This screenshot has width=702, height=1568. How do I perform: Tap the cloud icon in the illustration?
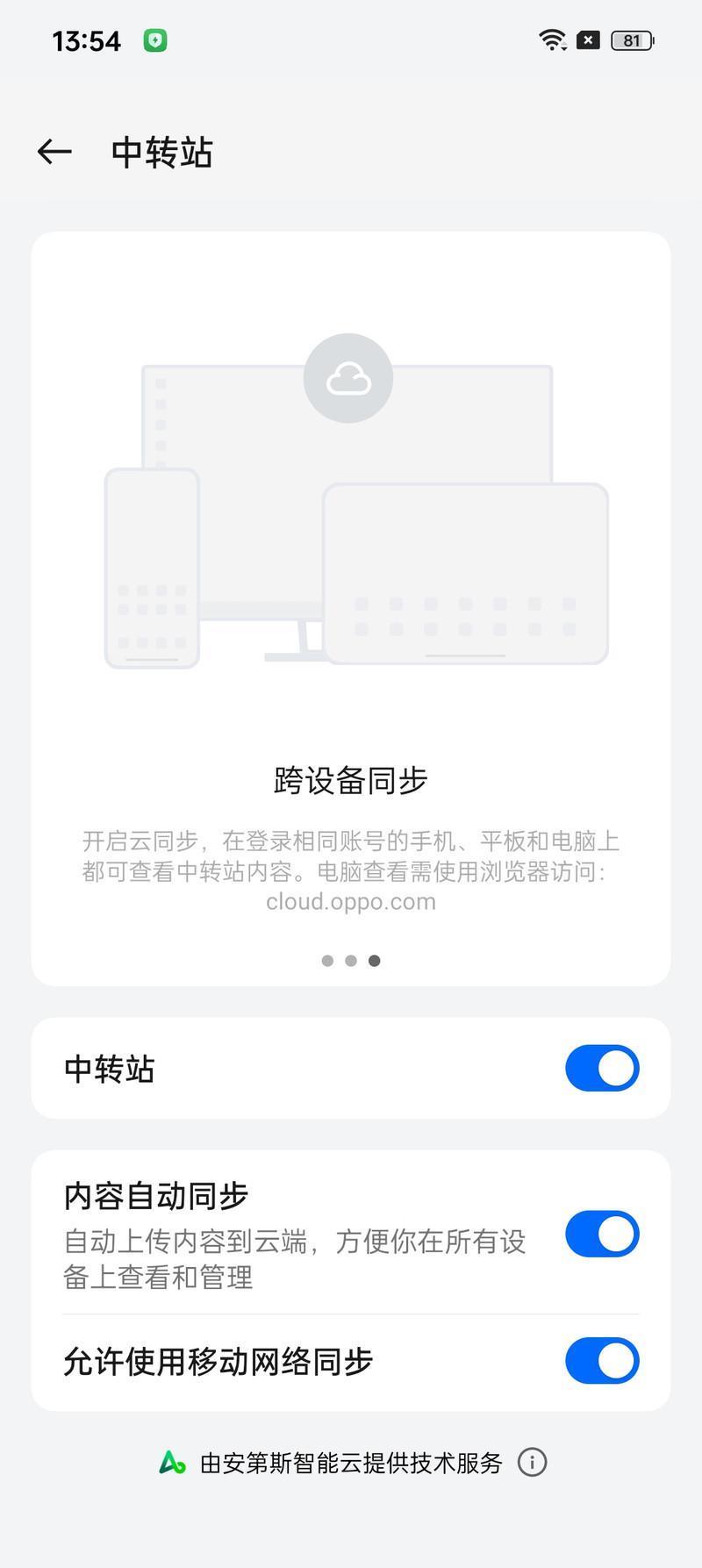[347, 378]
